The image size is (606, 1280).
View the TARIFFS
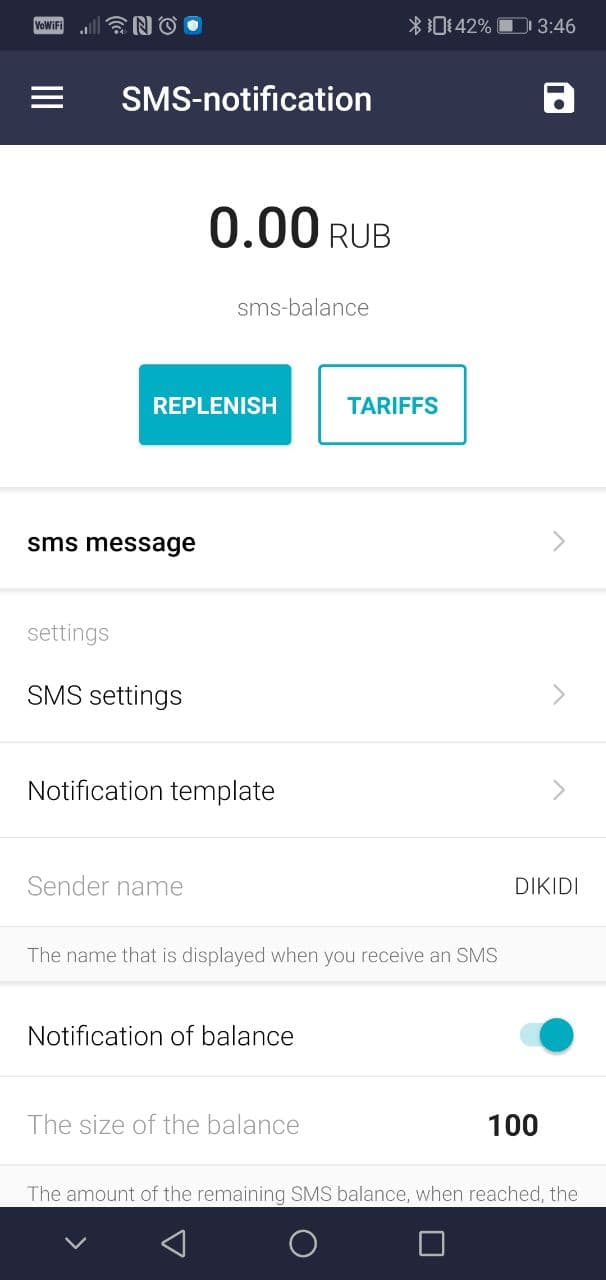[392, 405]
